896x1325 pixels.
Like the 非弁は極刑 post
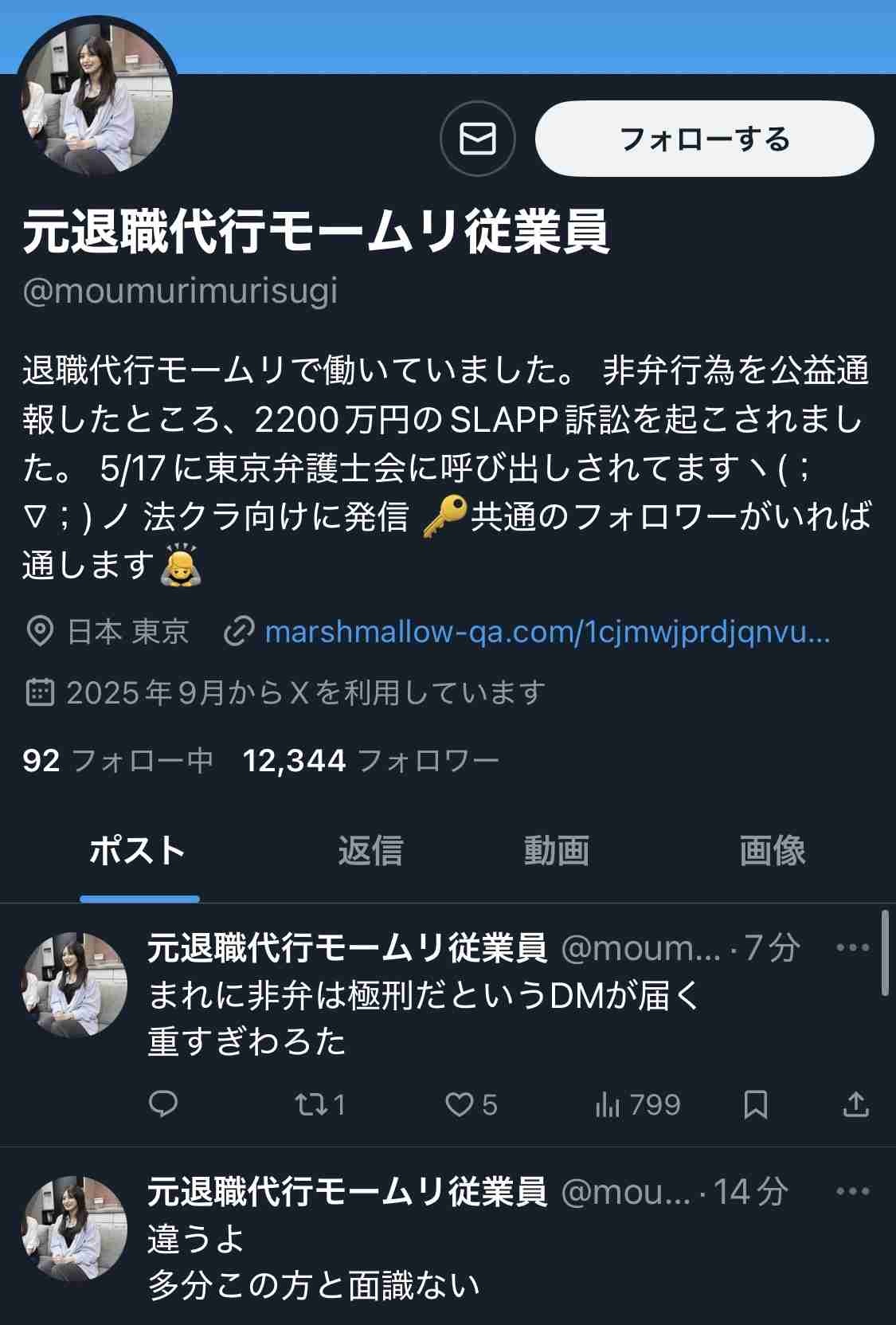(x=470, y=1104)
